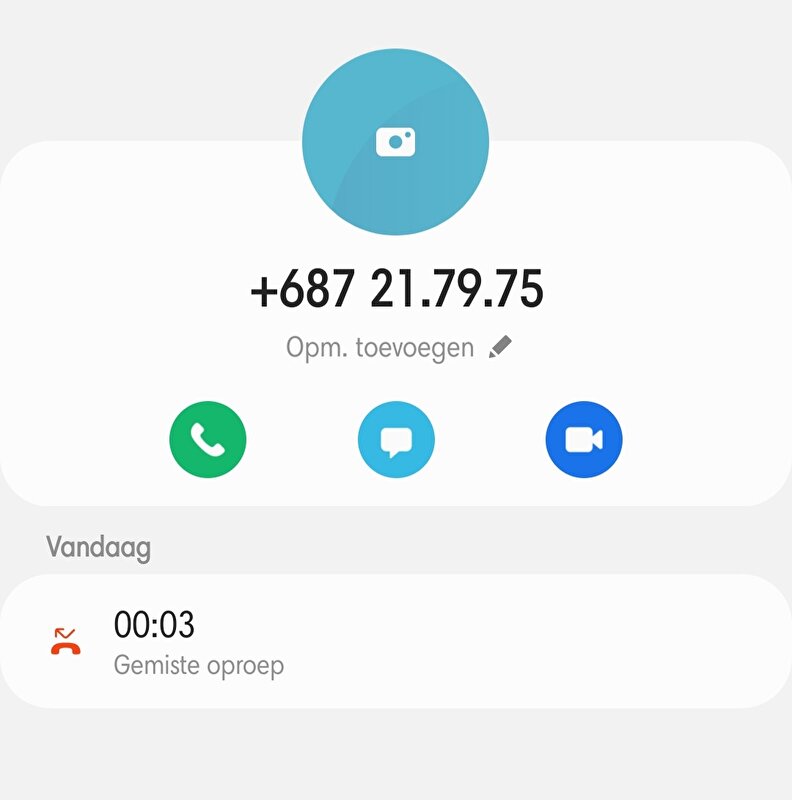The height and width of the screenshot is (800, 792).
Task: Start a video call with this number
Action: tap(584, 440)
